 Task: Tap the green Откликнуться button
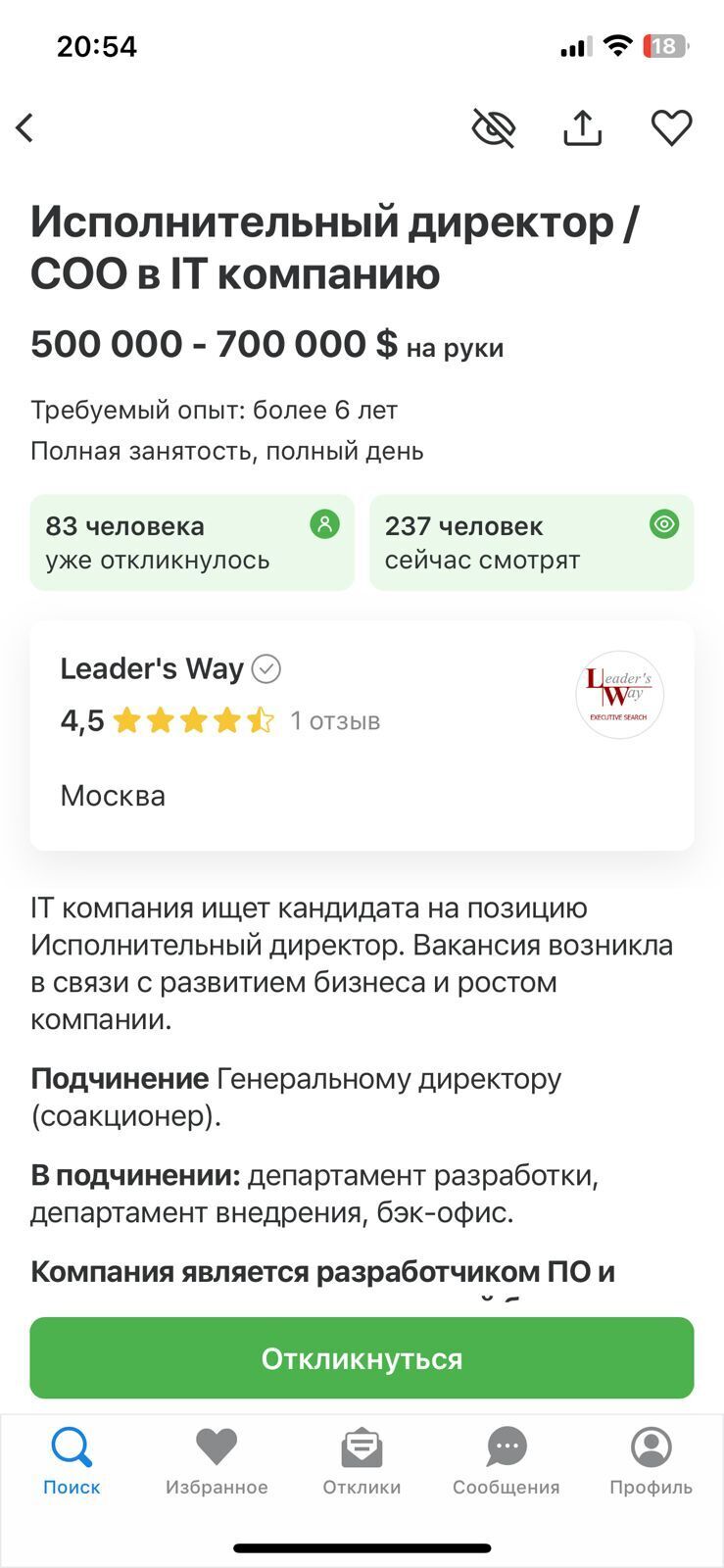(362, 1358)
